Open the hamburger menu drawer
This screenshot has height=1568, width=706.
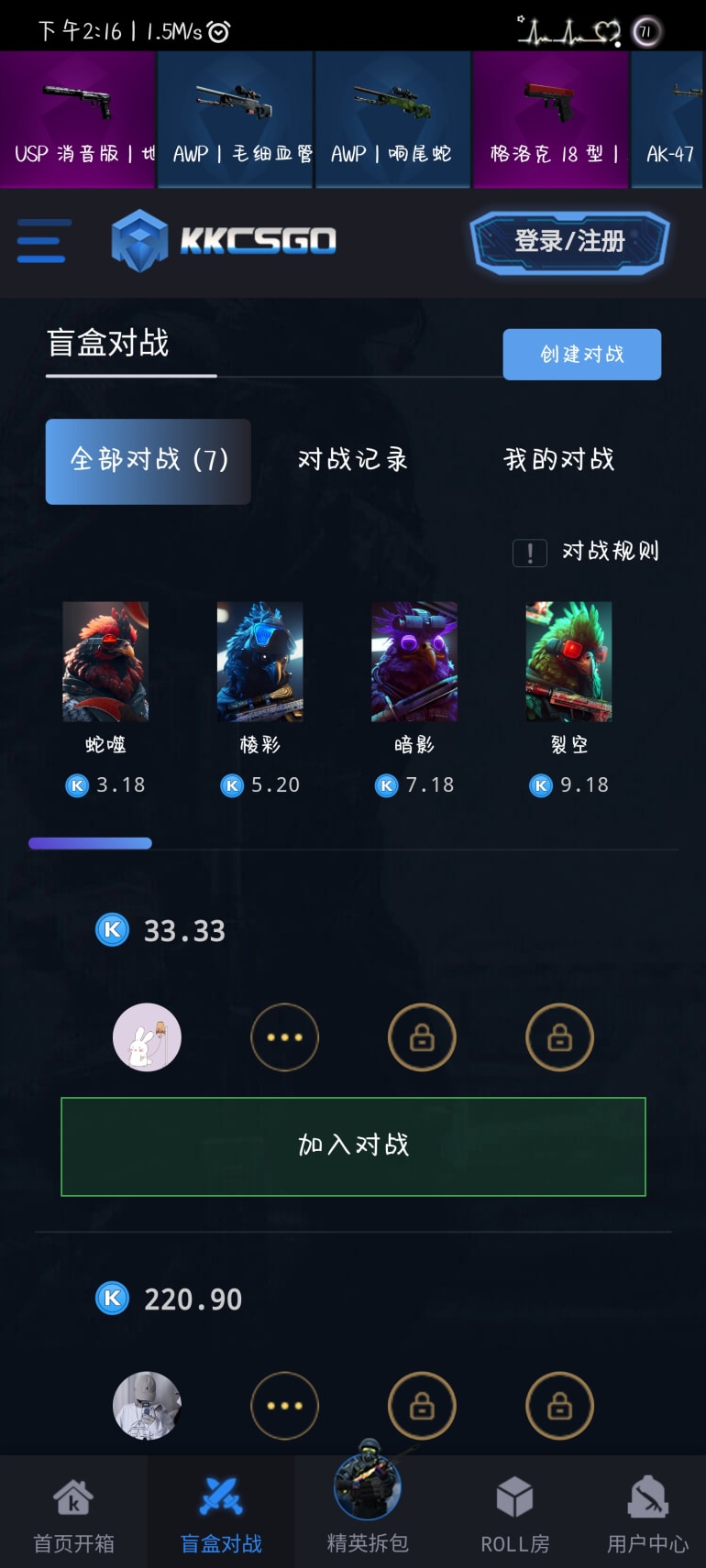[x=43, y=241]
